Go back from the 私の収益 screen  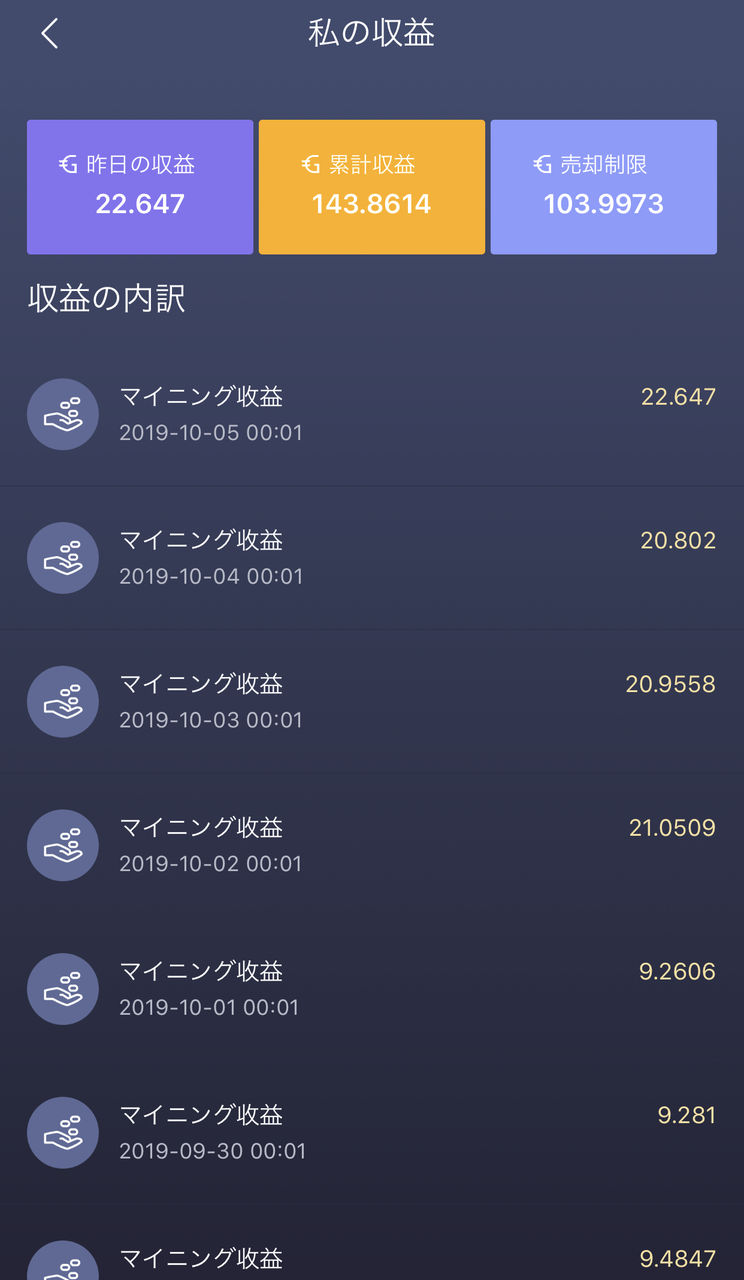(x=50, y=34)
